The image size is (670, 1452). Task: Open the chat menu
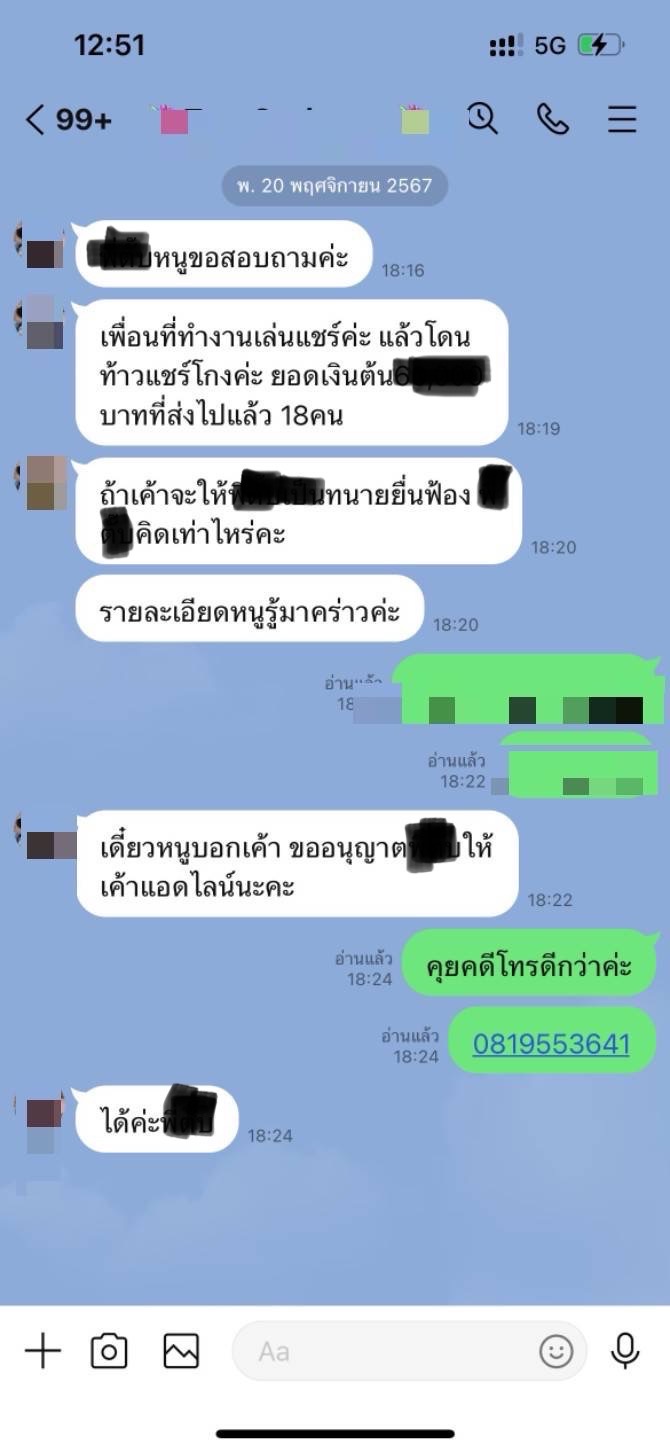(x=622, y=119)
